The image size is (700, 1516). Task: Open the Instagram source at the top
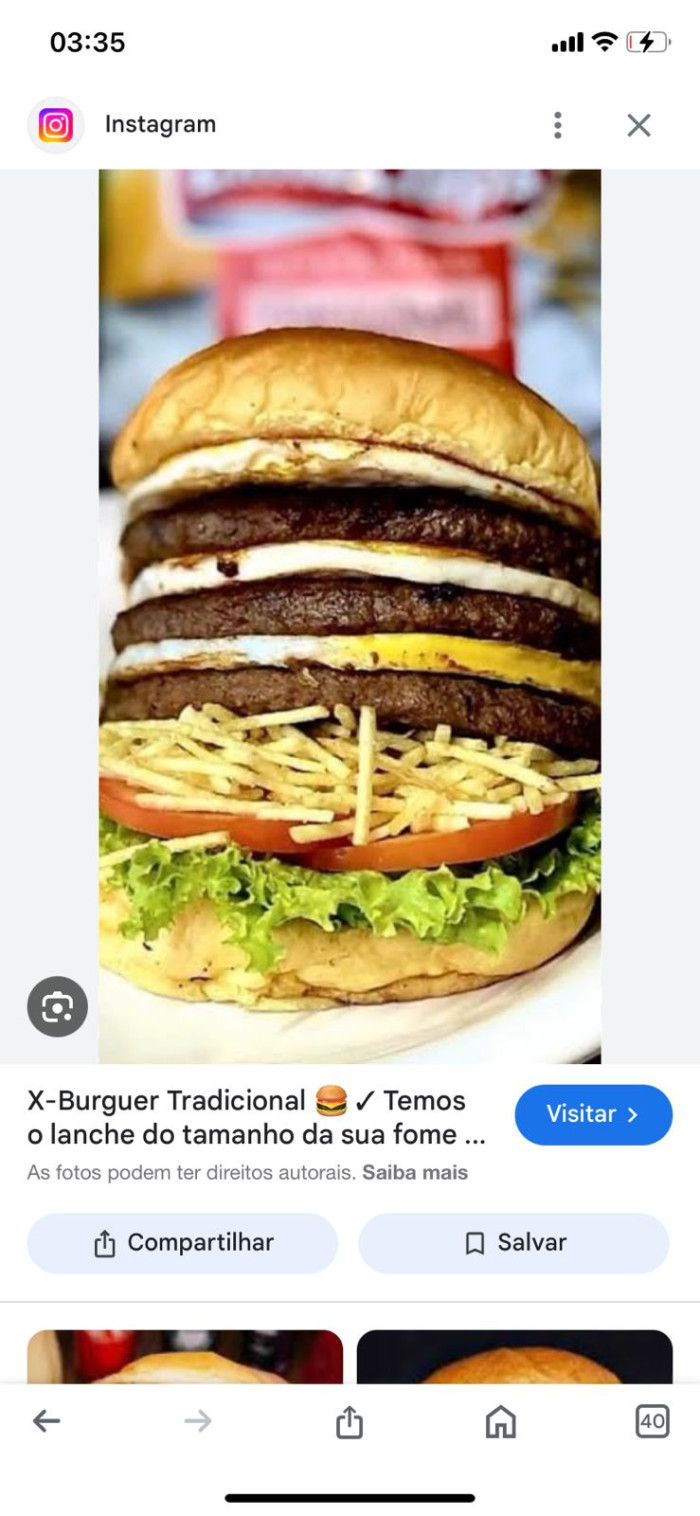(160, 125)
